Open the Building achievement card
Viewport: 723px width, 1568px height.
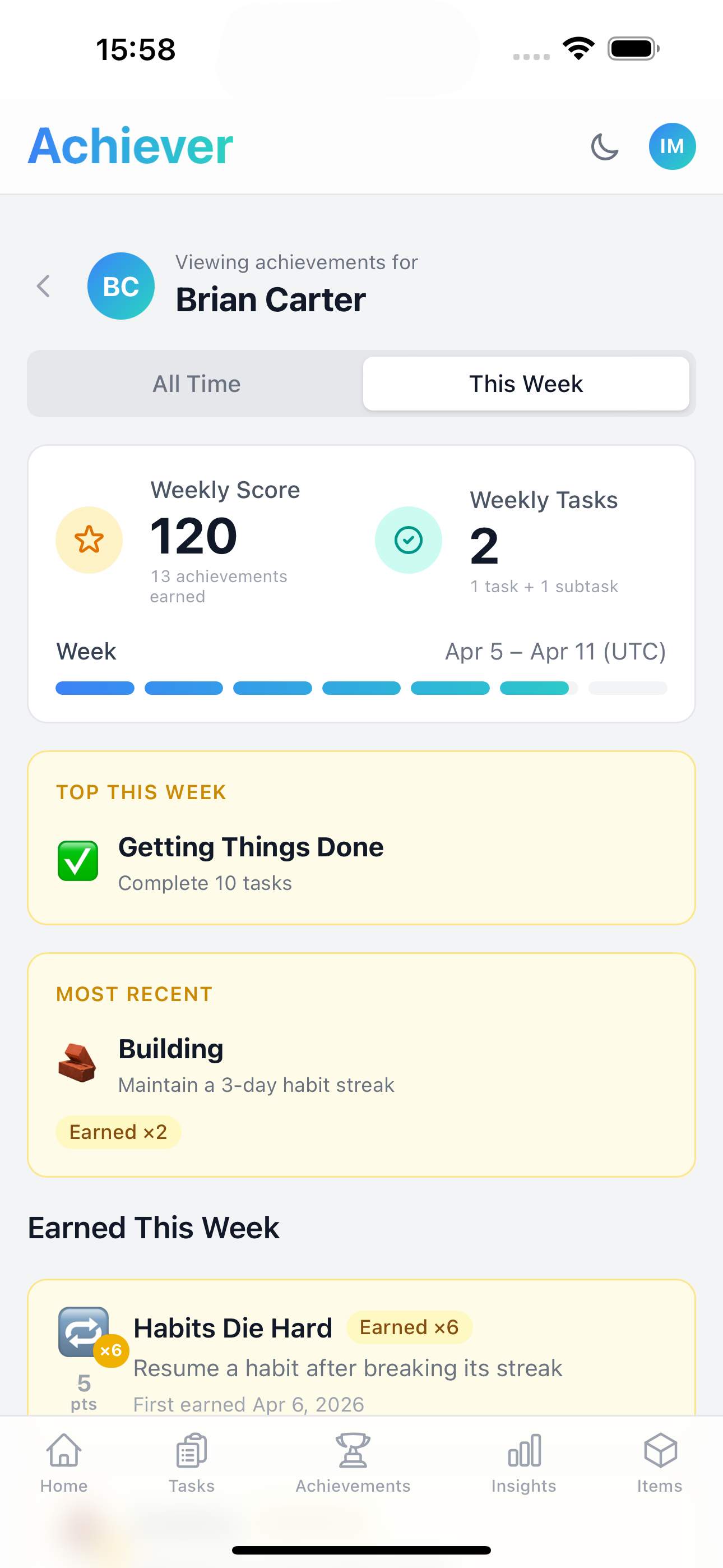[361, 1065]
